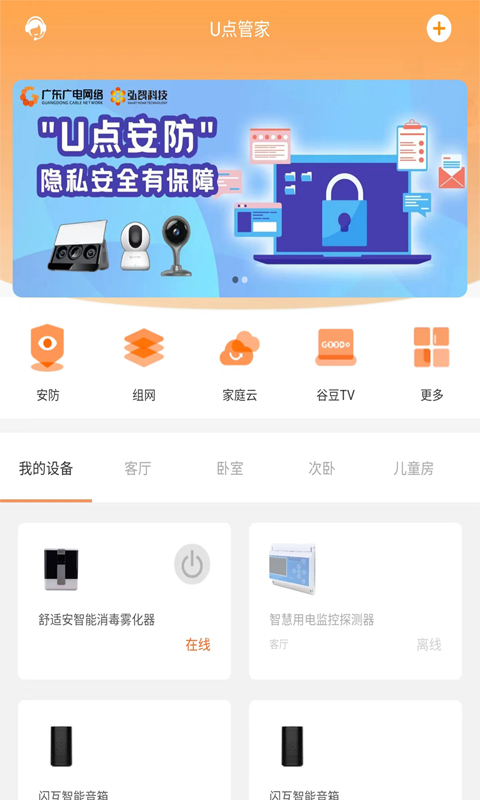This screenshot has width=480, height=800.
Task: Switch to the 客厅 tab
Action: (x=138, y=468)
